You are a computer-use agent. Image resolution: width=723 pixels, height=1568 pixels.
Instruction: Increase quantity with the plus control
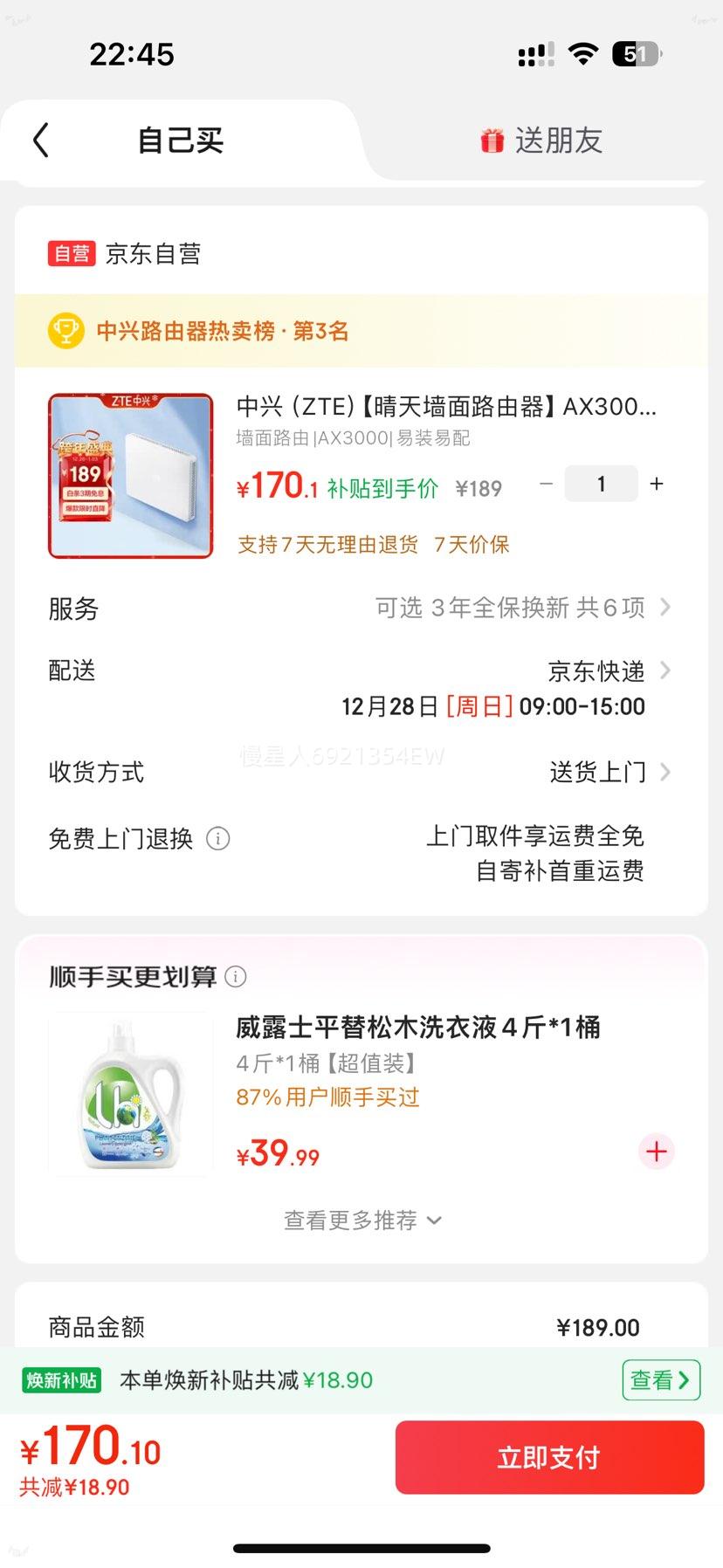tap(656, 483)
